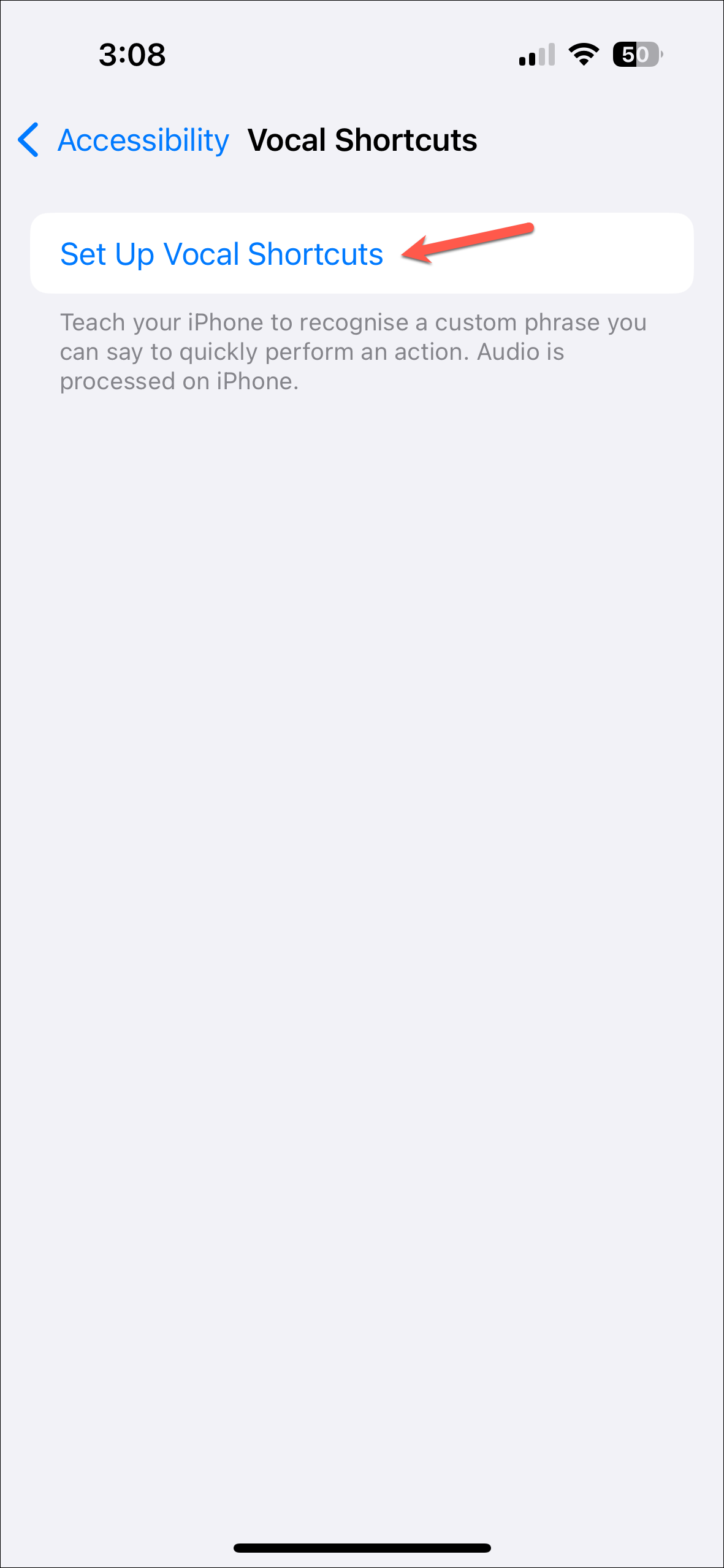Select the Vocal Shortcuts title
This screenshot has height=1568, width=724.
point(363,140)
